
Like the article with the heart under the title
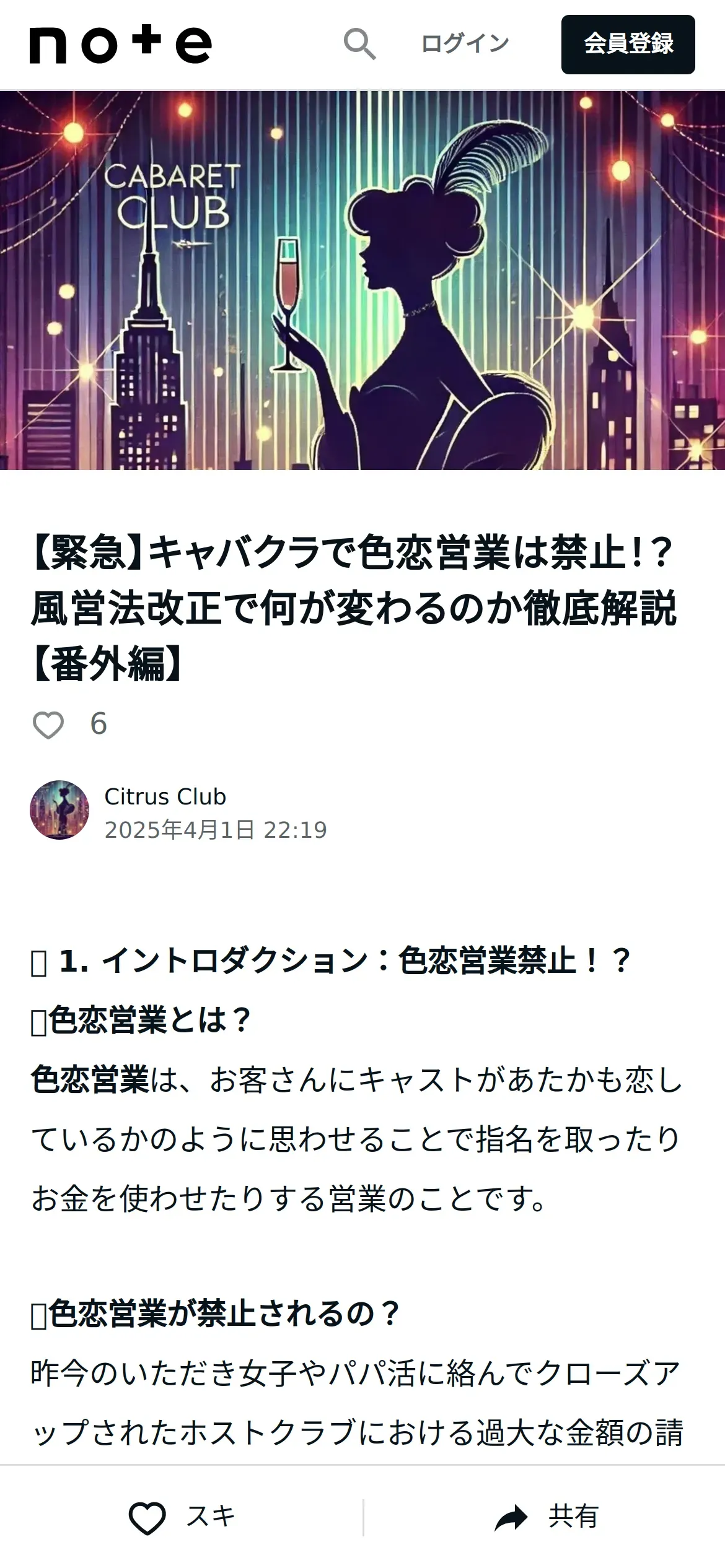48,725
